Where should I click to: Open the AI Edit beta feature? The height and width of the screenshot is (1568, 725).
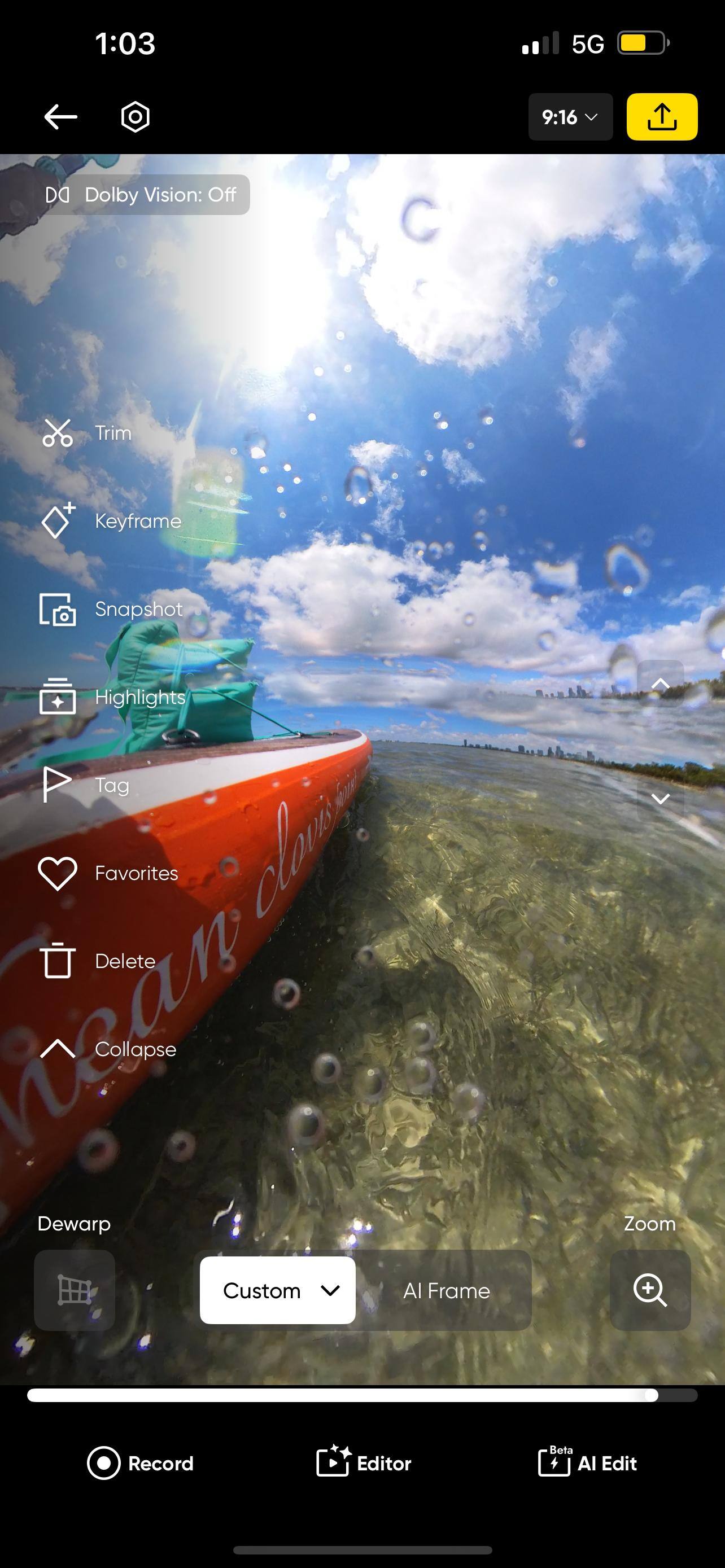pos(587,1462)
